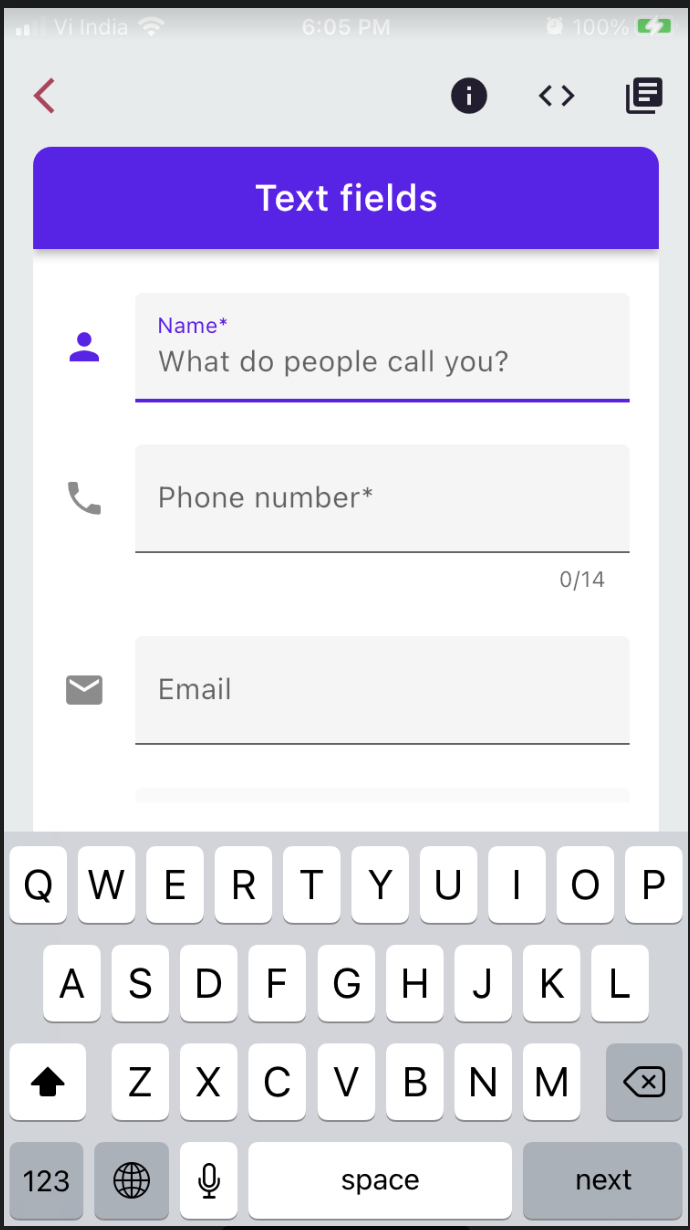
Task: Tap the backspace key
Action: (644, 1081)
